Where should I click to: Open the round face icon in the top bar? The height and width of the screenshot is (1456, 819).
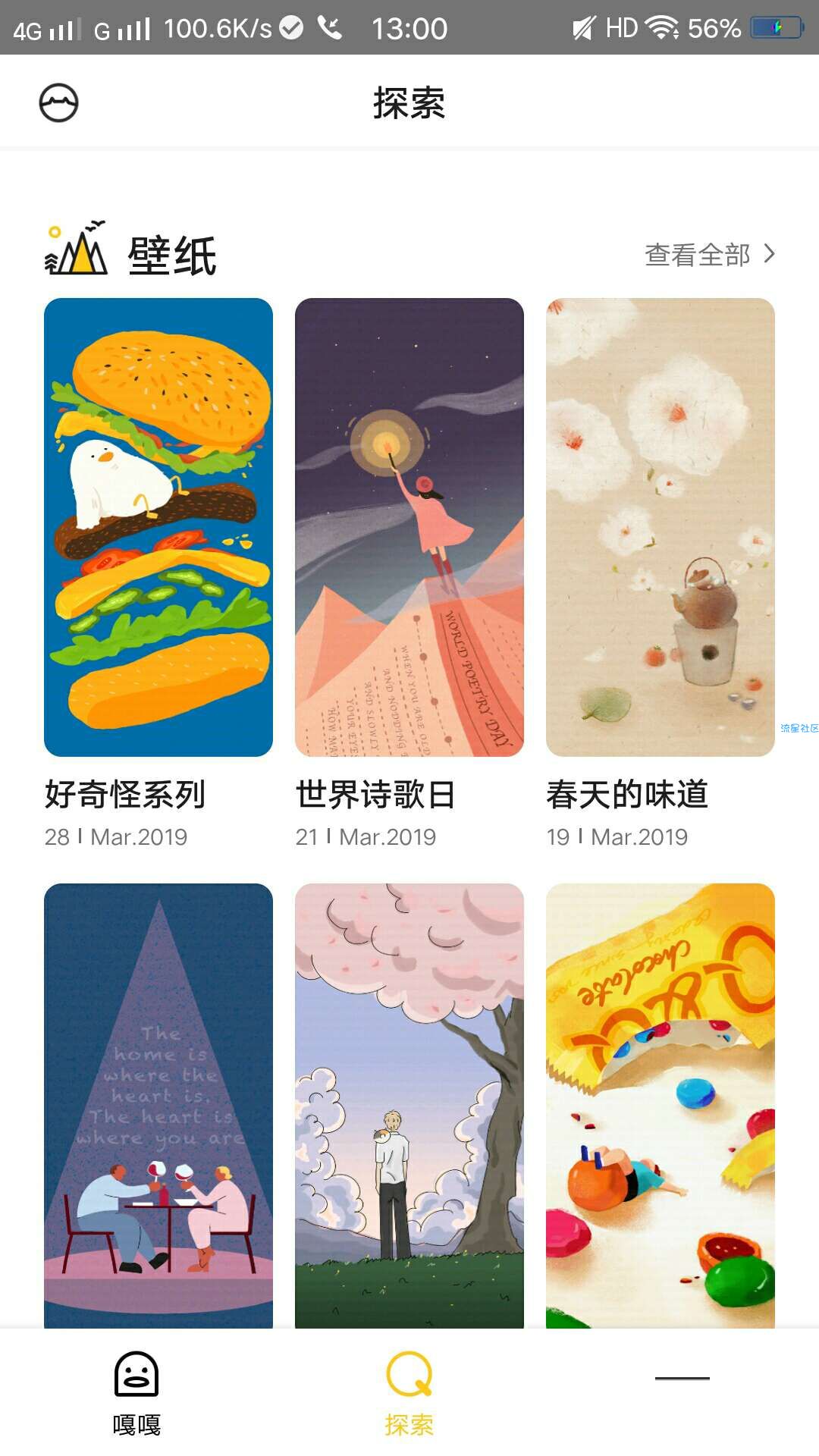pos(58,103)
